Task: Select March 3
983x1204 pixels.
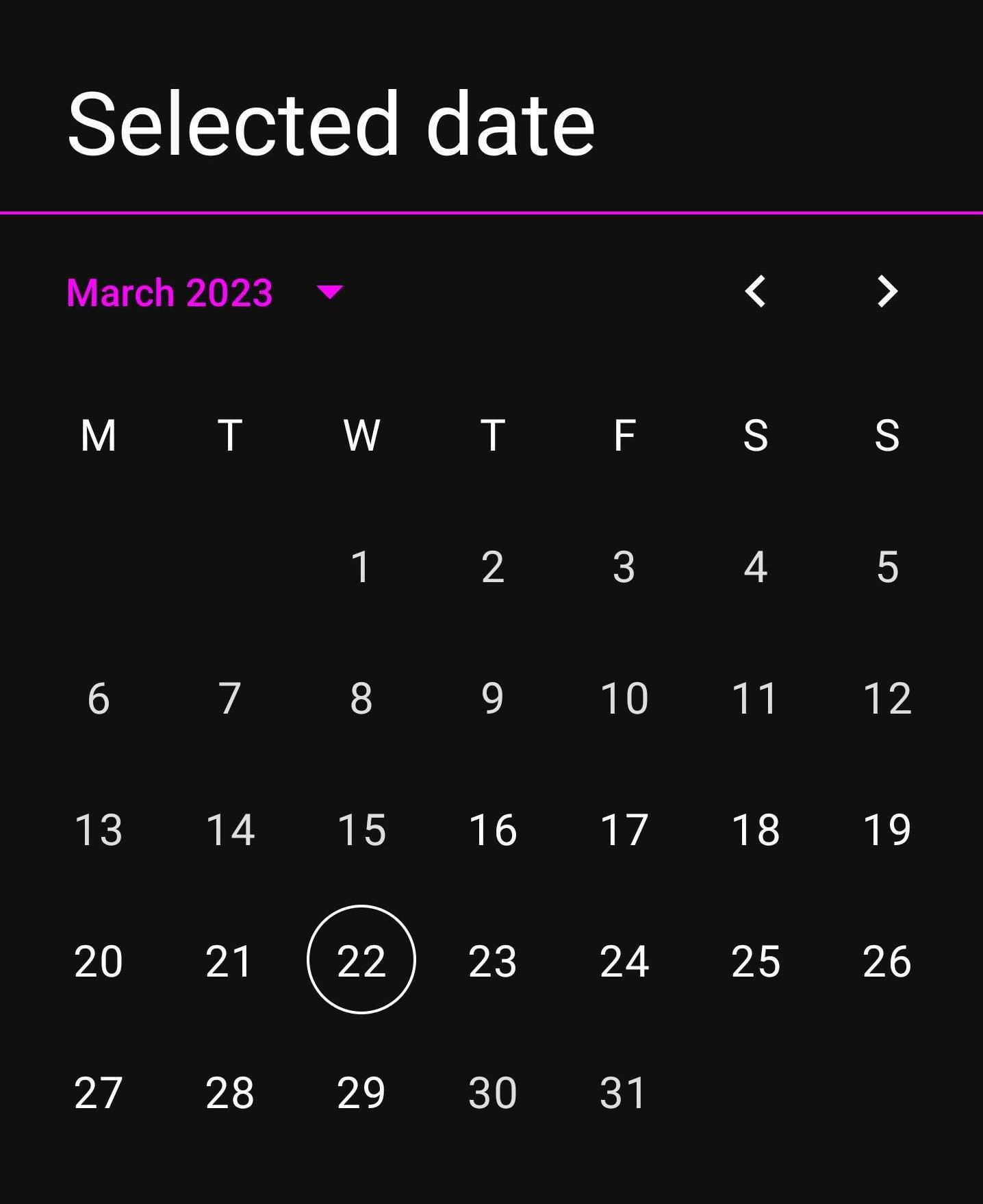Action: click(624, 567)
